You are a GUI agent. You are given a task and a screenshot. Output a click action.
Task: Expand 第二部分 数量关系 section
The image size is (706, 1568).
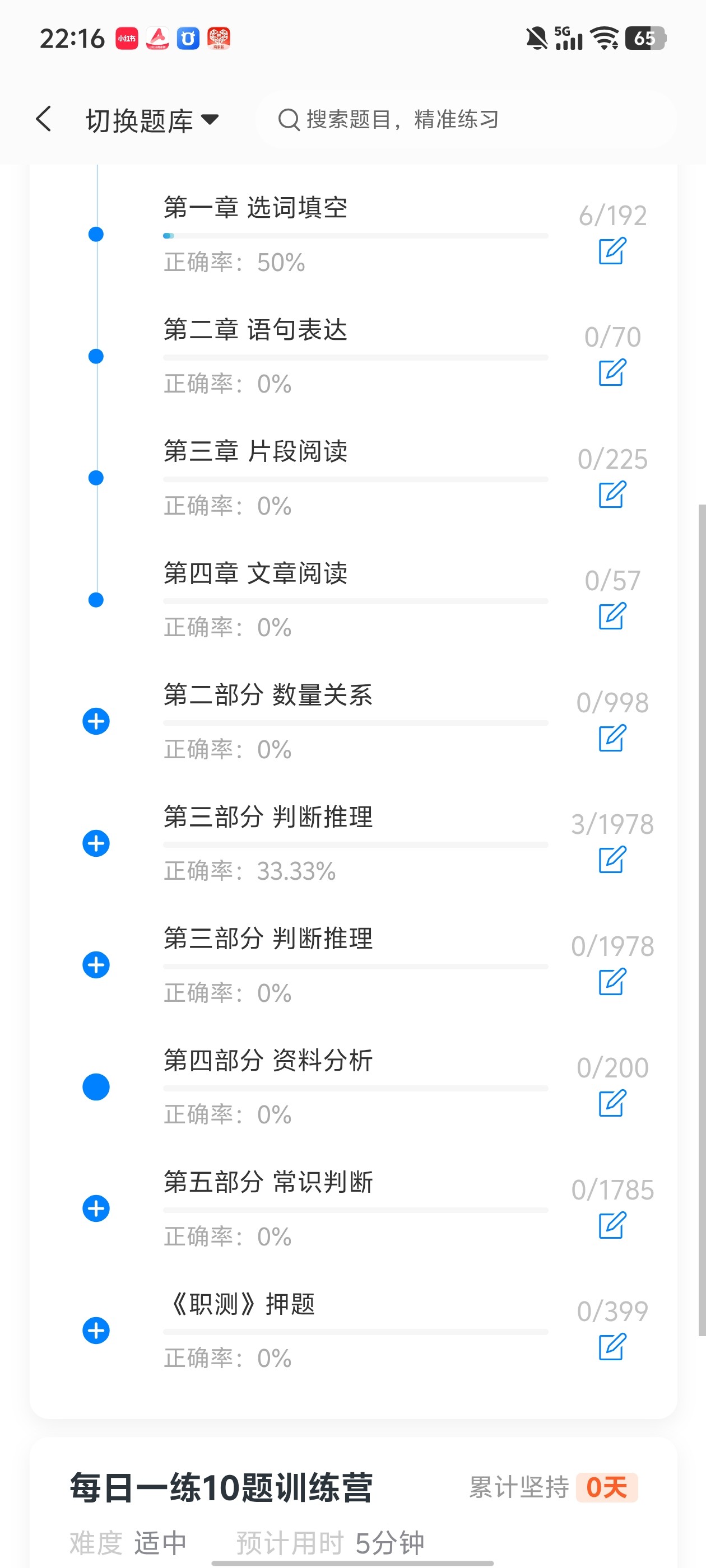[x=96, y=721]
